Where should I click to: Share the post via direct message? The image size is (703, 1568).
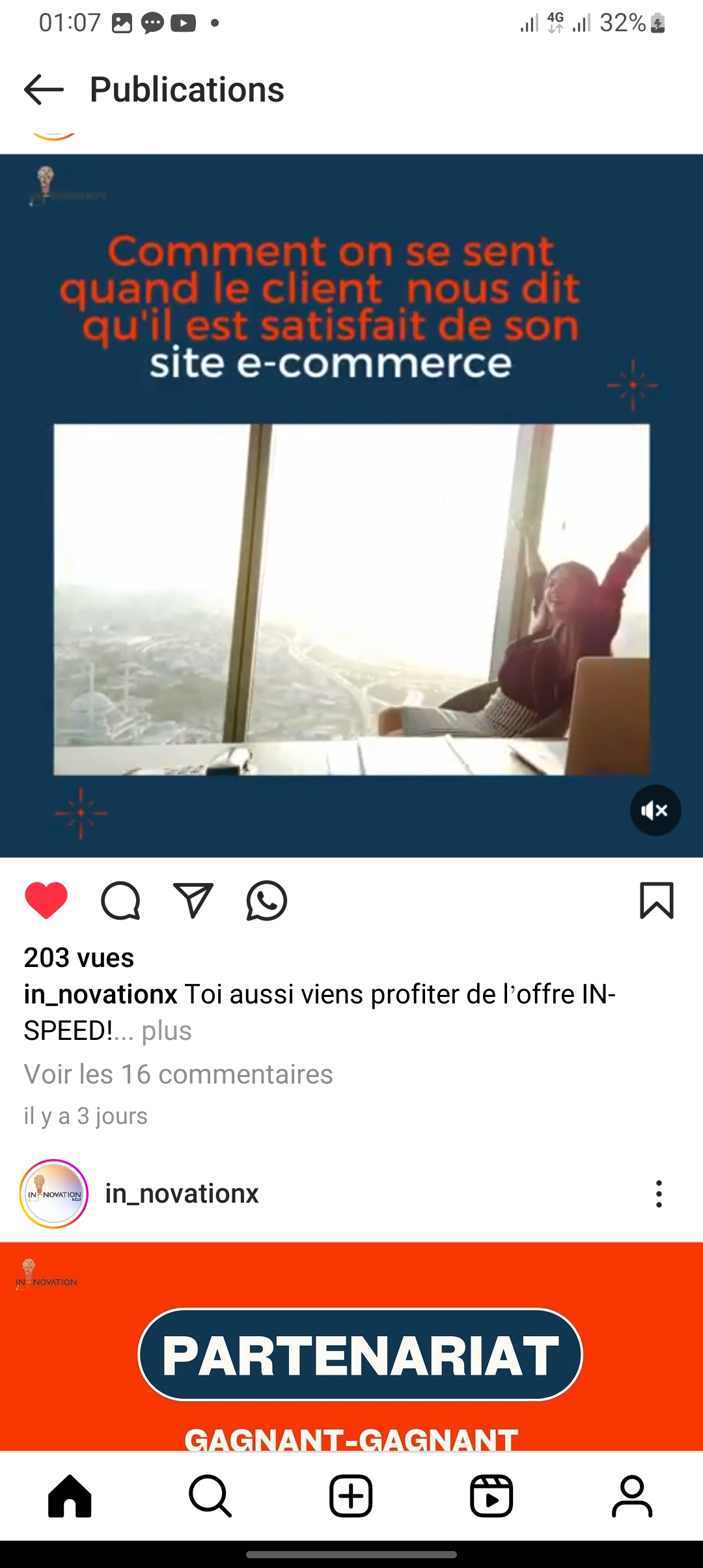[193, 901]
